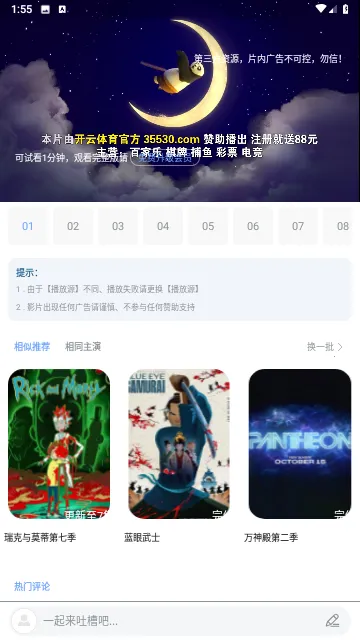Play episode 05
The image size is (360, 640).
[208, 226]
